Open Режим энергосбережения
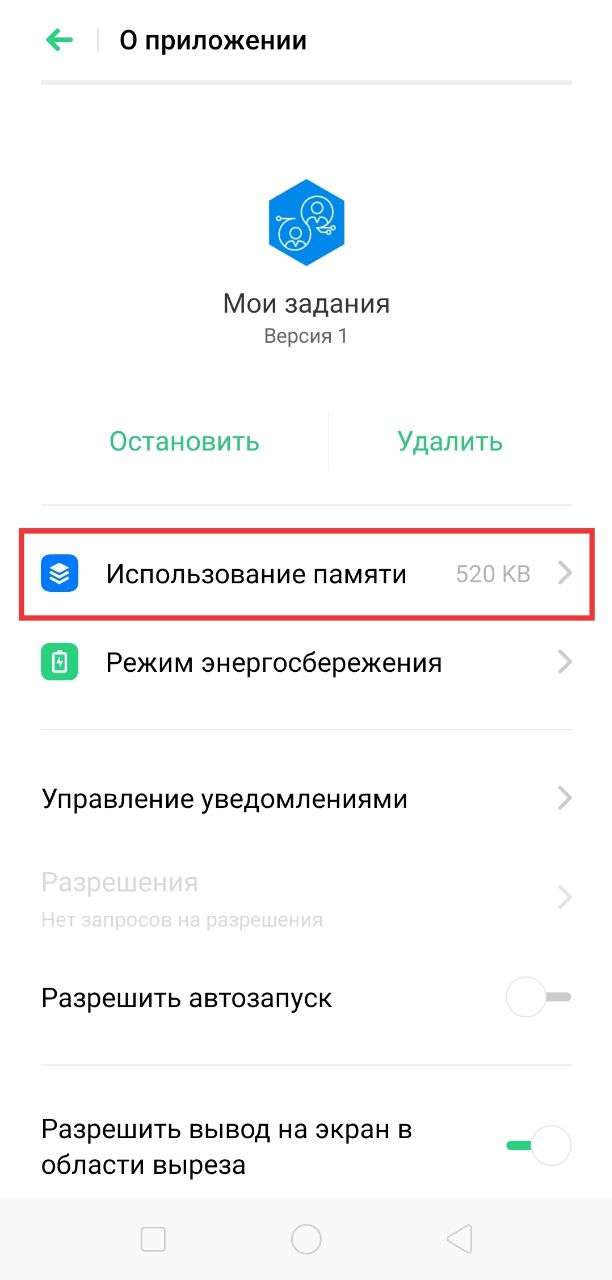The height and width of the screenshot is (1280, 612). (x=307, y=662)
